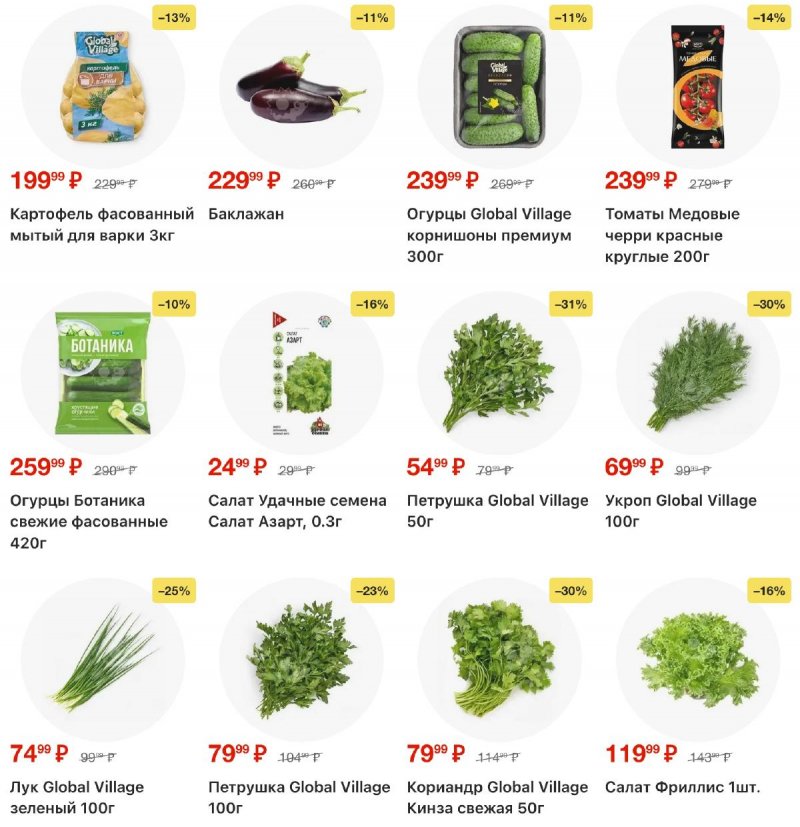Open Томаты Медовые черри красные 200г

(x=697, y=86)
